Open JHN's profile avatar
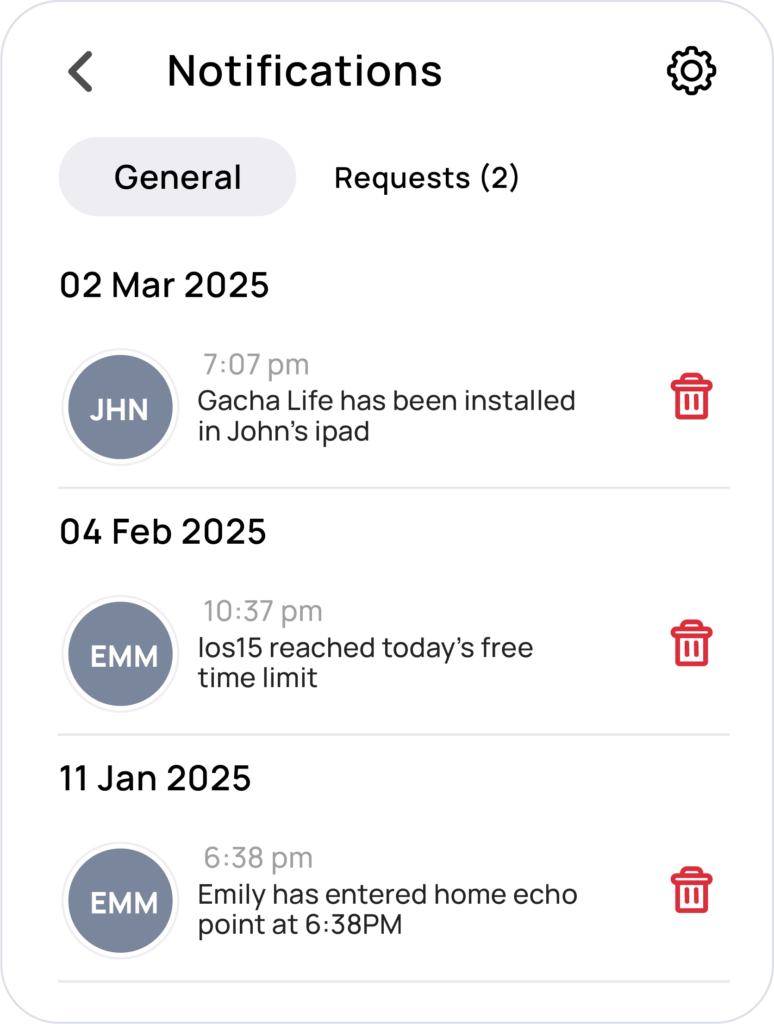This screenshot has width=774, height=1024. point(120,407)
